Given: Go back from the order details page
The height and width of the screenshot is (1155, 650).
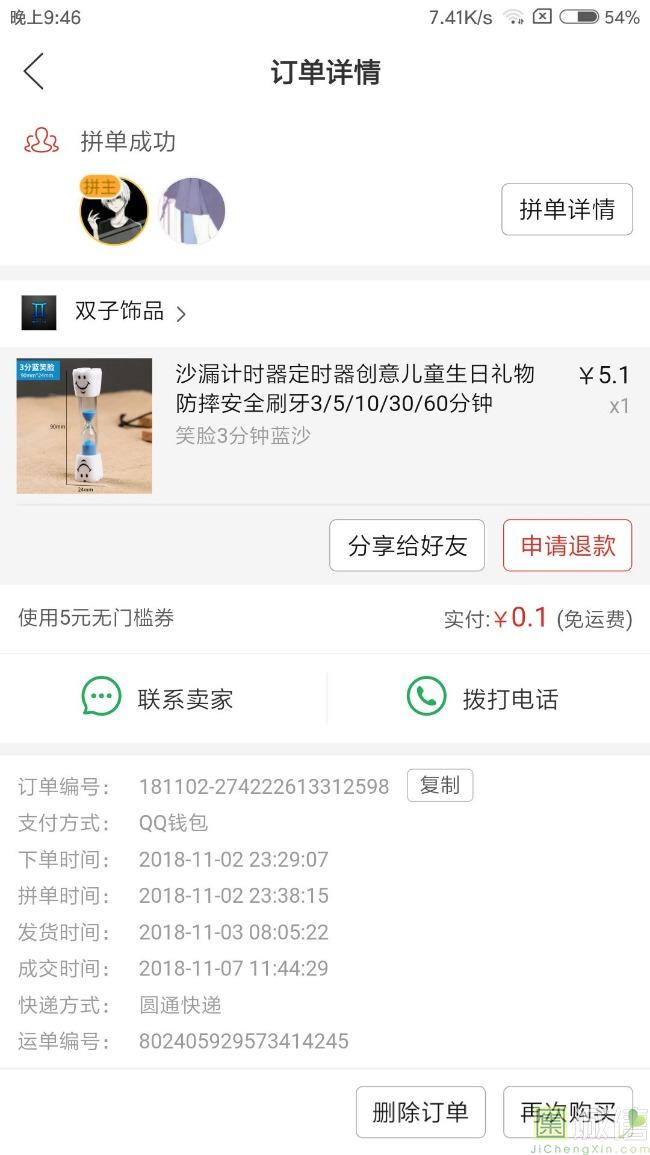Looking at the screenshot, I should (x=34, y=72).
